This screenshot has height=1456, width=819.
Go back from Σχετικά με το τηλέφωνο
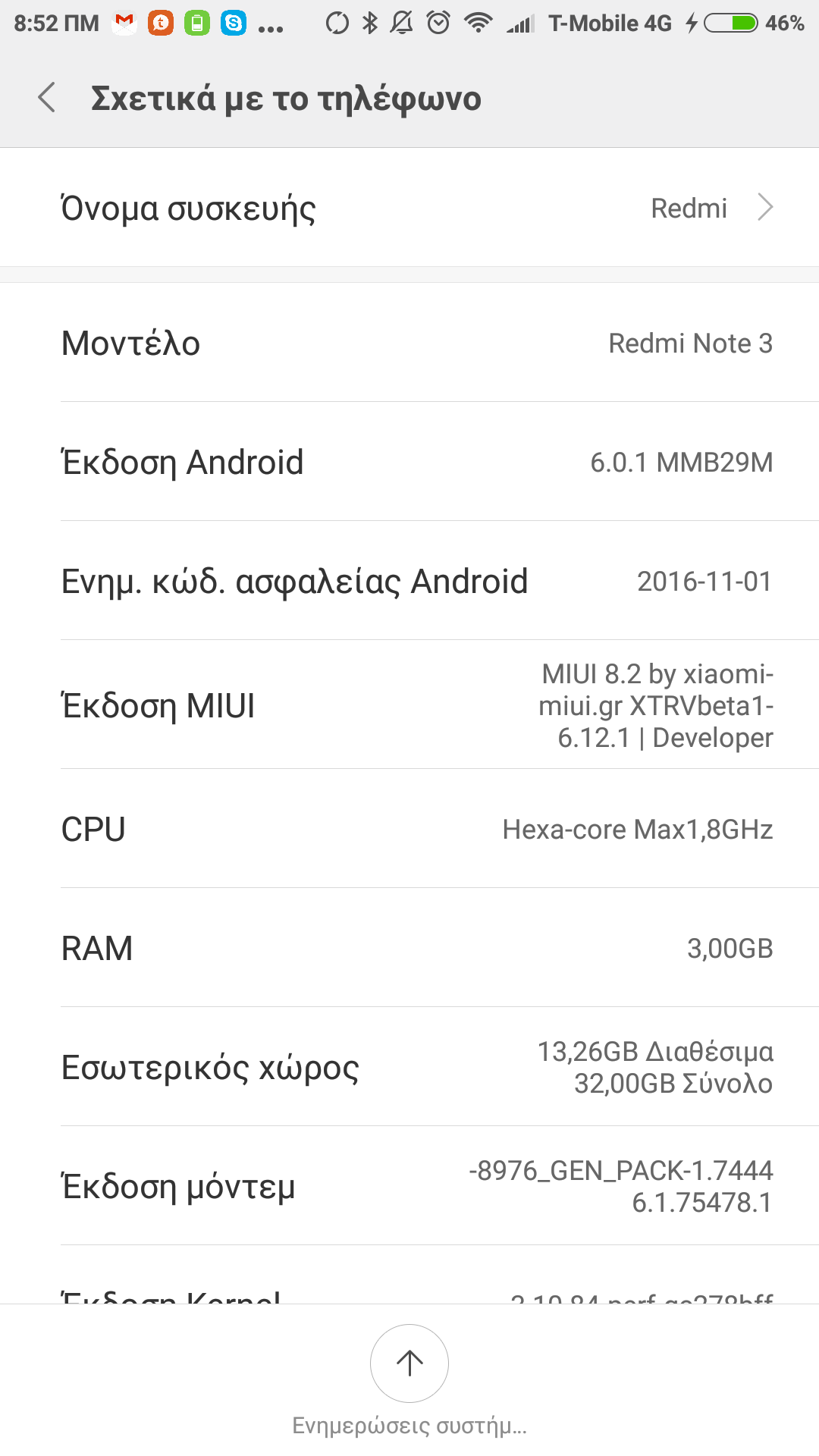point(47,98)
